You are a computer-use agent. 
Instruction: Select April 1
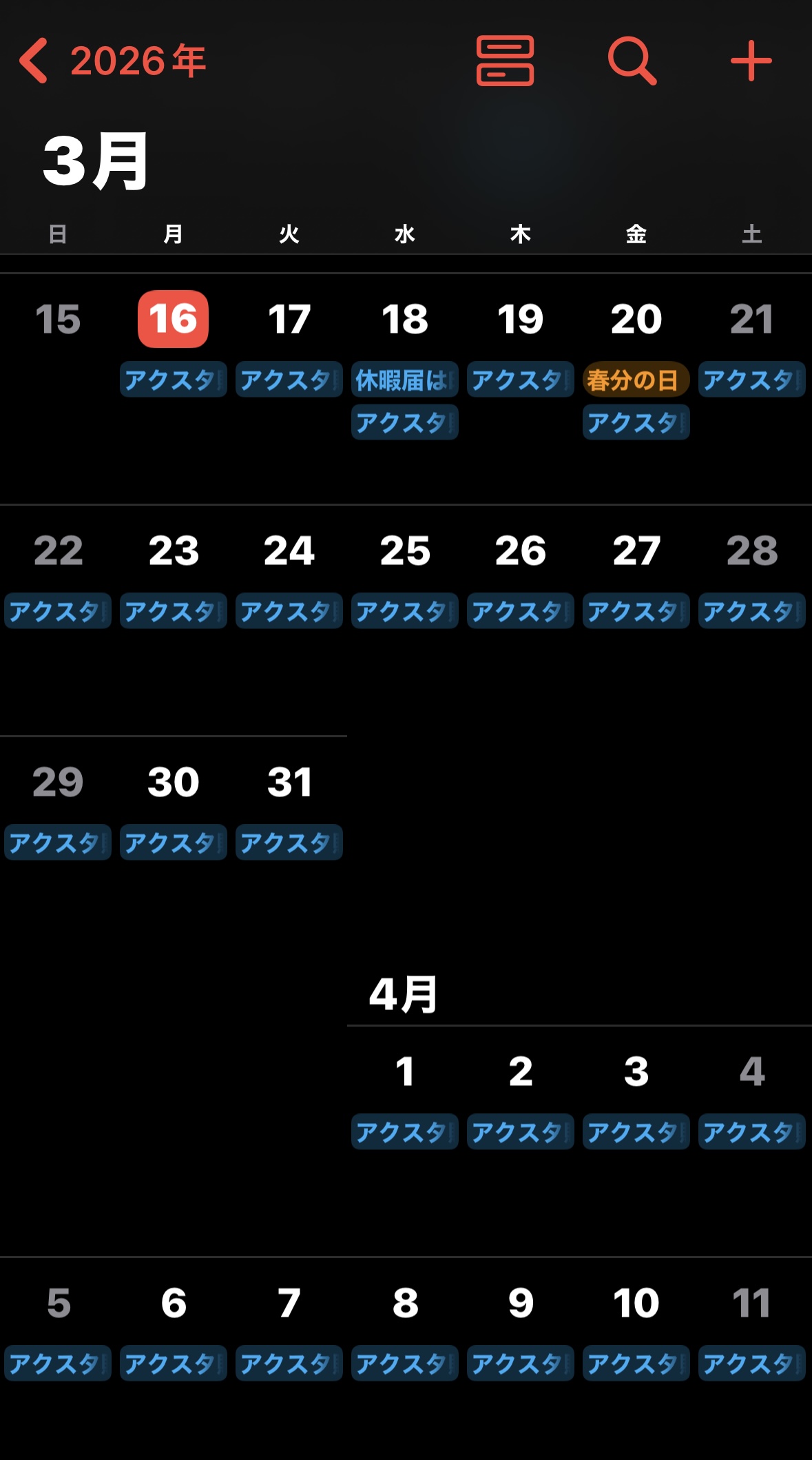tap(405, 1071)
